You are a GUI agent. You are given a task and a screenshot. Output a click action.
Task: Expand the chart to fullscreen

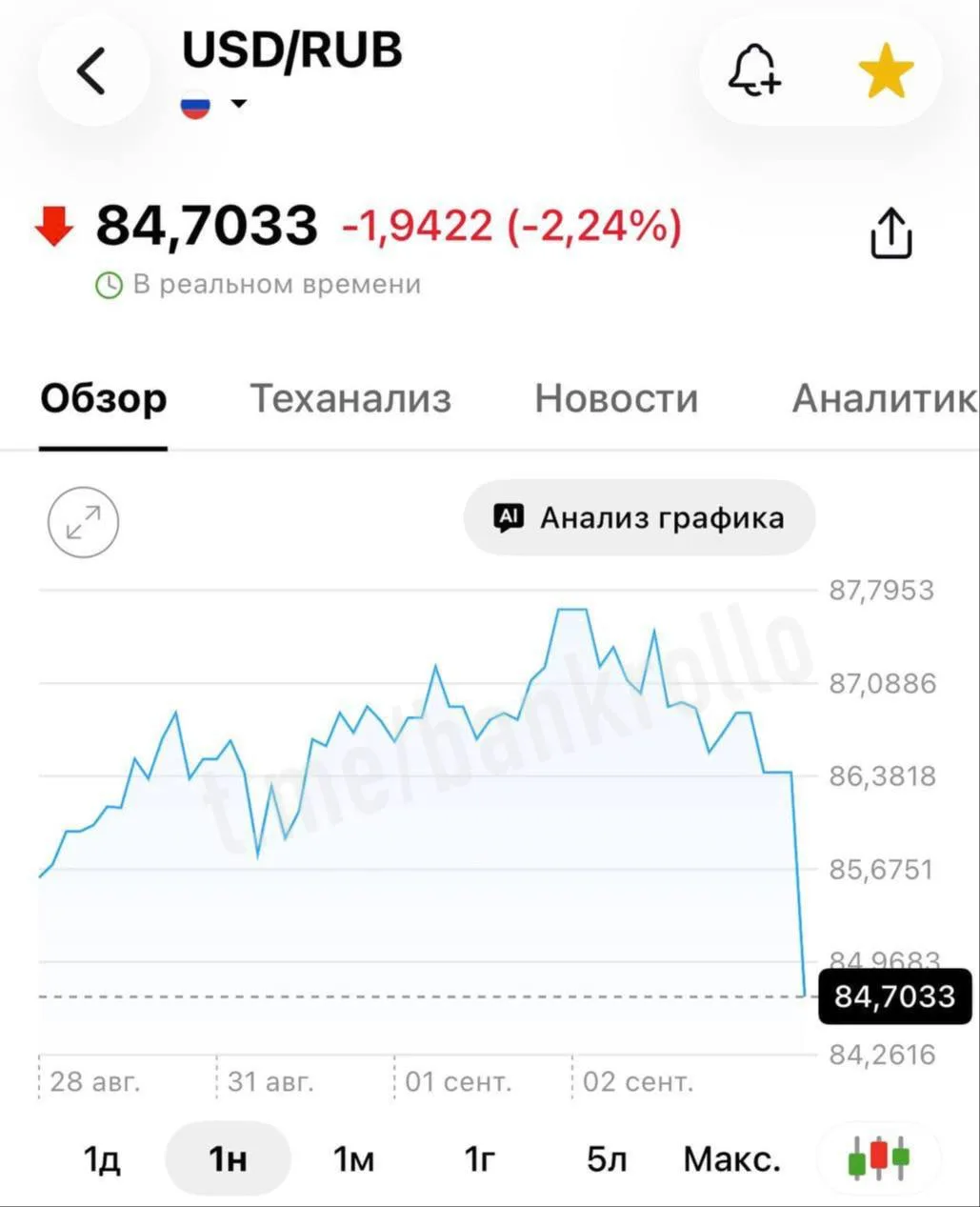(84, 522)
